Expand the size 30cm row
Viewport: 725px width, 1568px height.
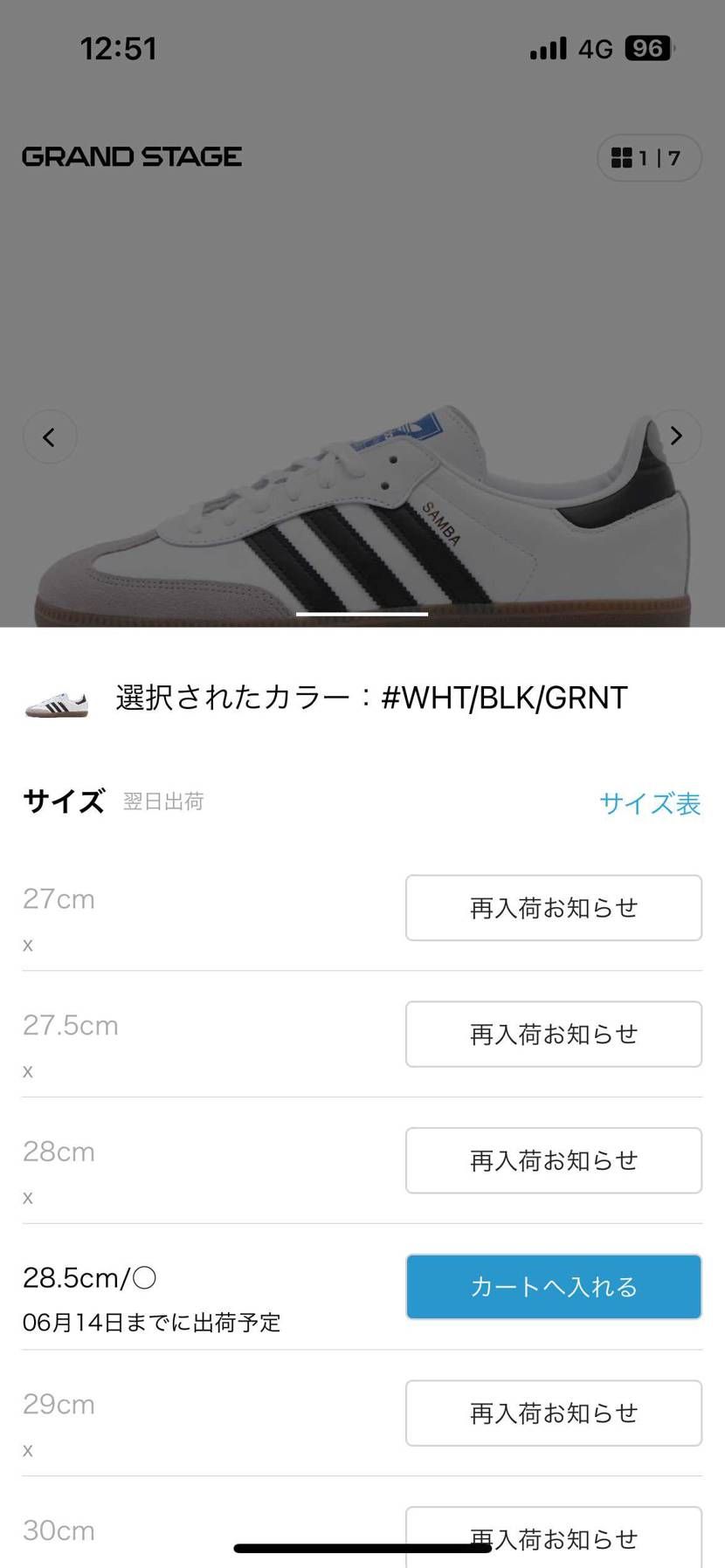pos(58,1530)
